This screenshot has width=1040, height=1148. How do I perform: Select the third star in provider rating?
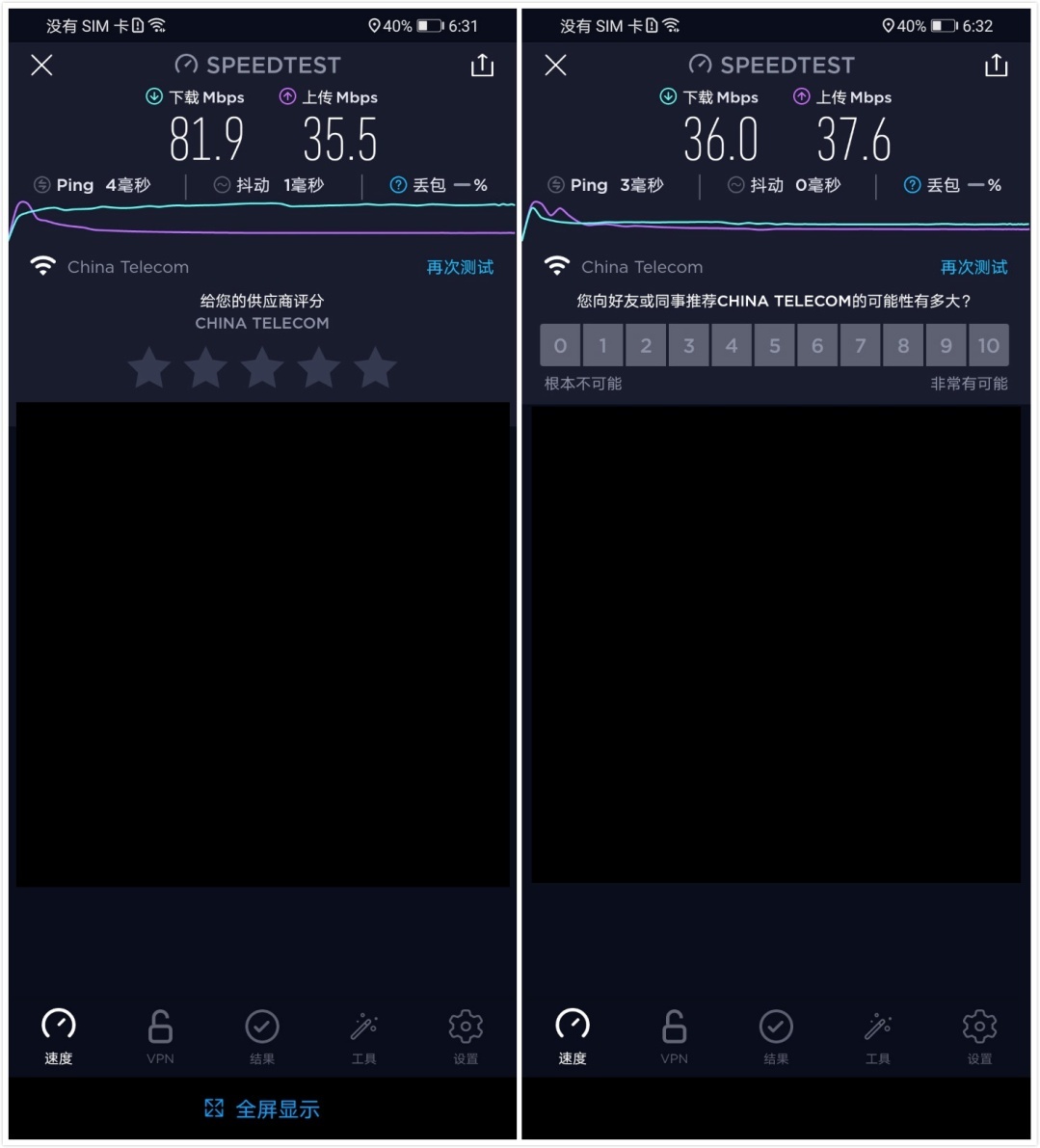(262, 368)
